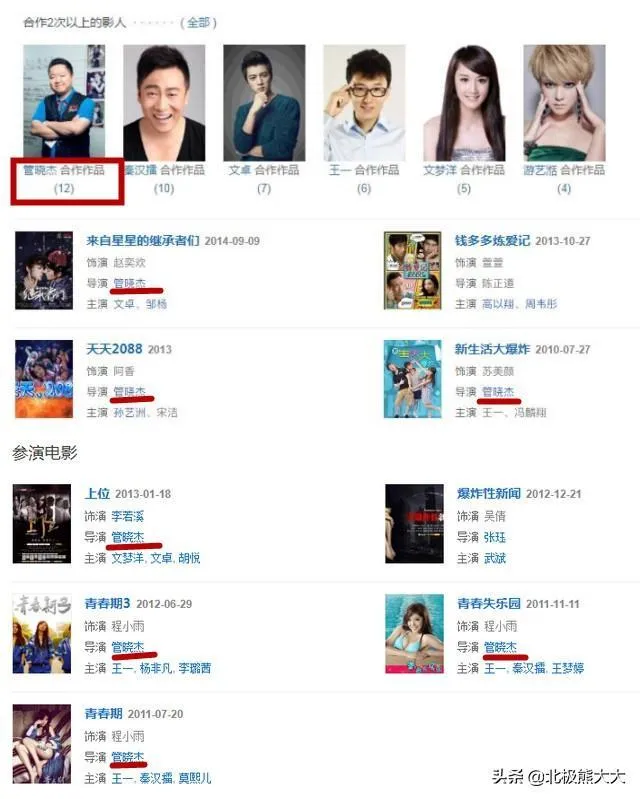Open 文卓's collaborator photo

[264, 101]
